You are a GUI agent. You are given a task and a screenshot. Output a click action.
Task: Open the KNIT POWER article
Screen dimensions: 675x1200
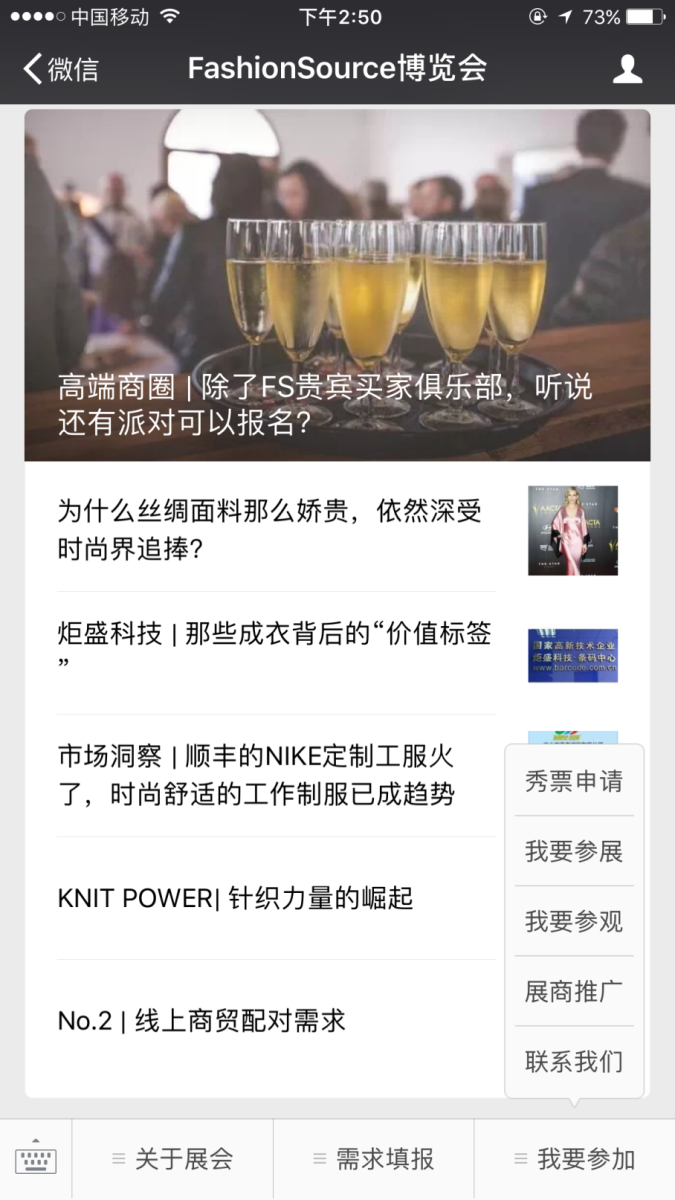pyautogui.click(x=236, y=898)
